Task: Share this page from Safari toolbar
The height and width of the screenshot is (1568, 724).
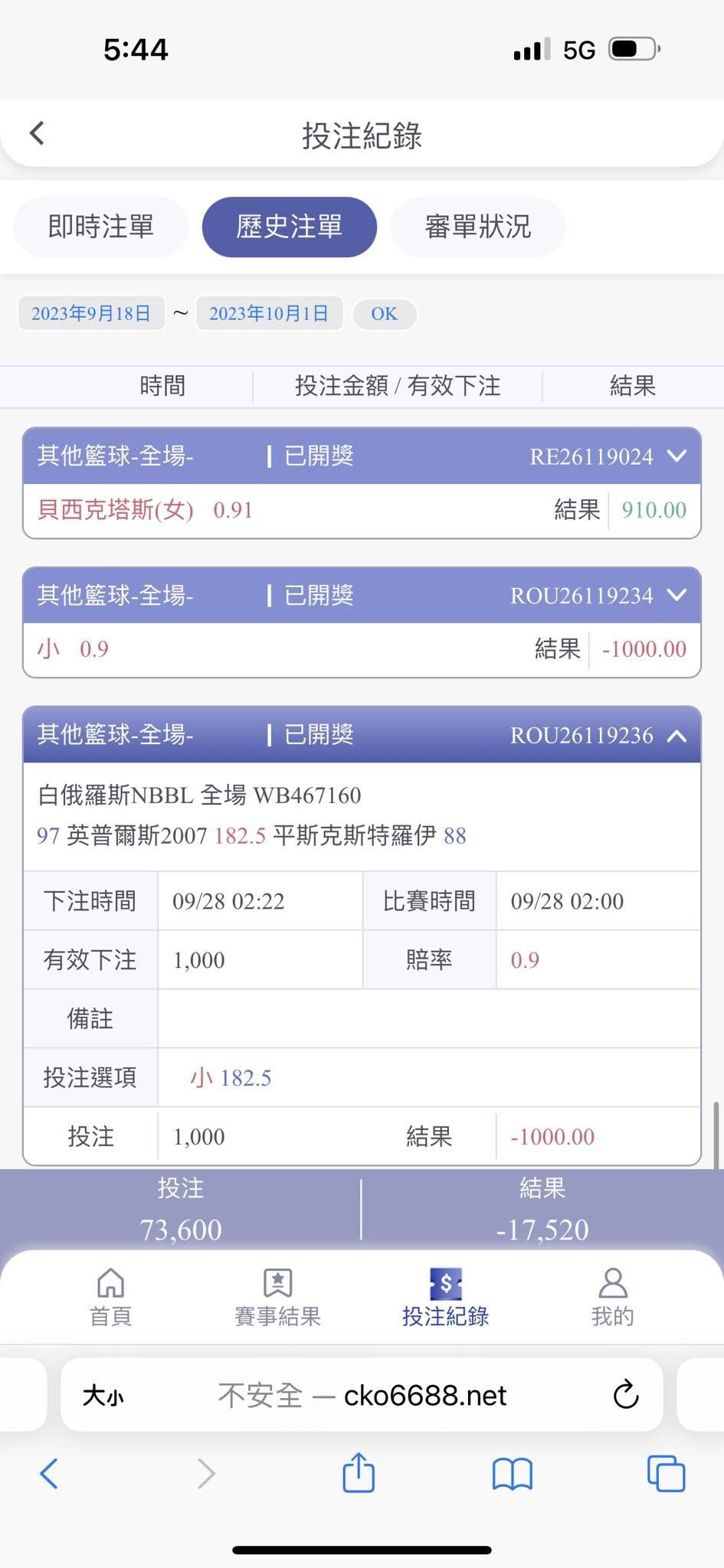Action: 359,1472
